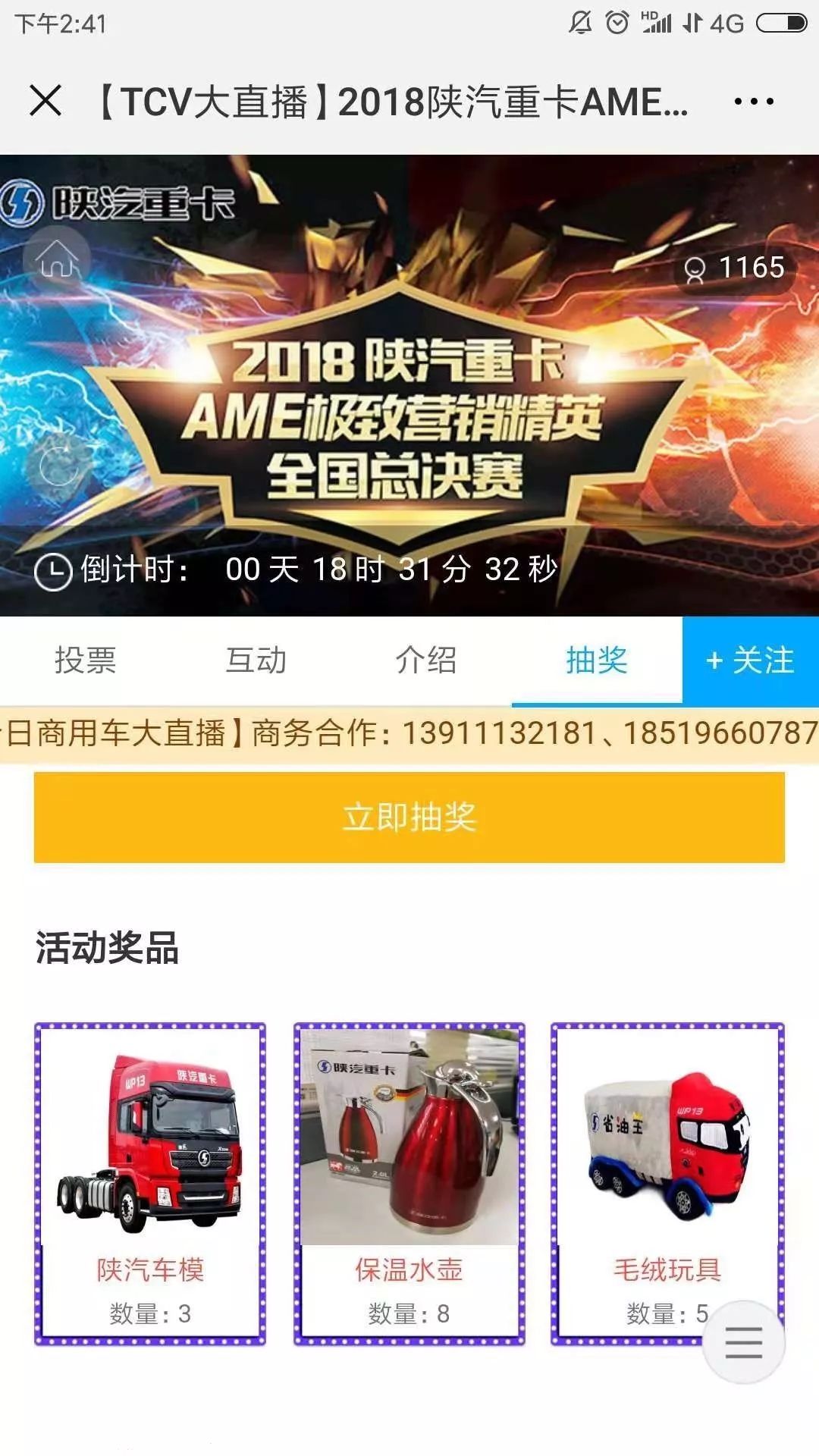
Task: Open the three-dot overflow menu
Action: 754,102
